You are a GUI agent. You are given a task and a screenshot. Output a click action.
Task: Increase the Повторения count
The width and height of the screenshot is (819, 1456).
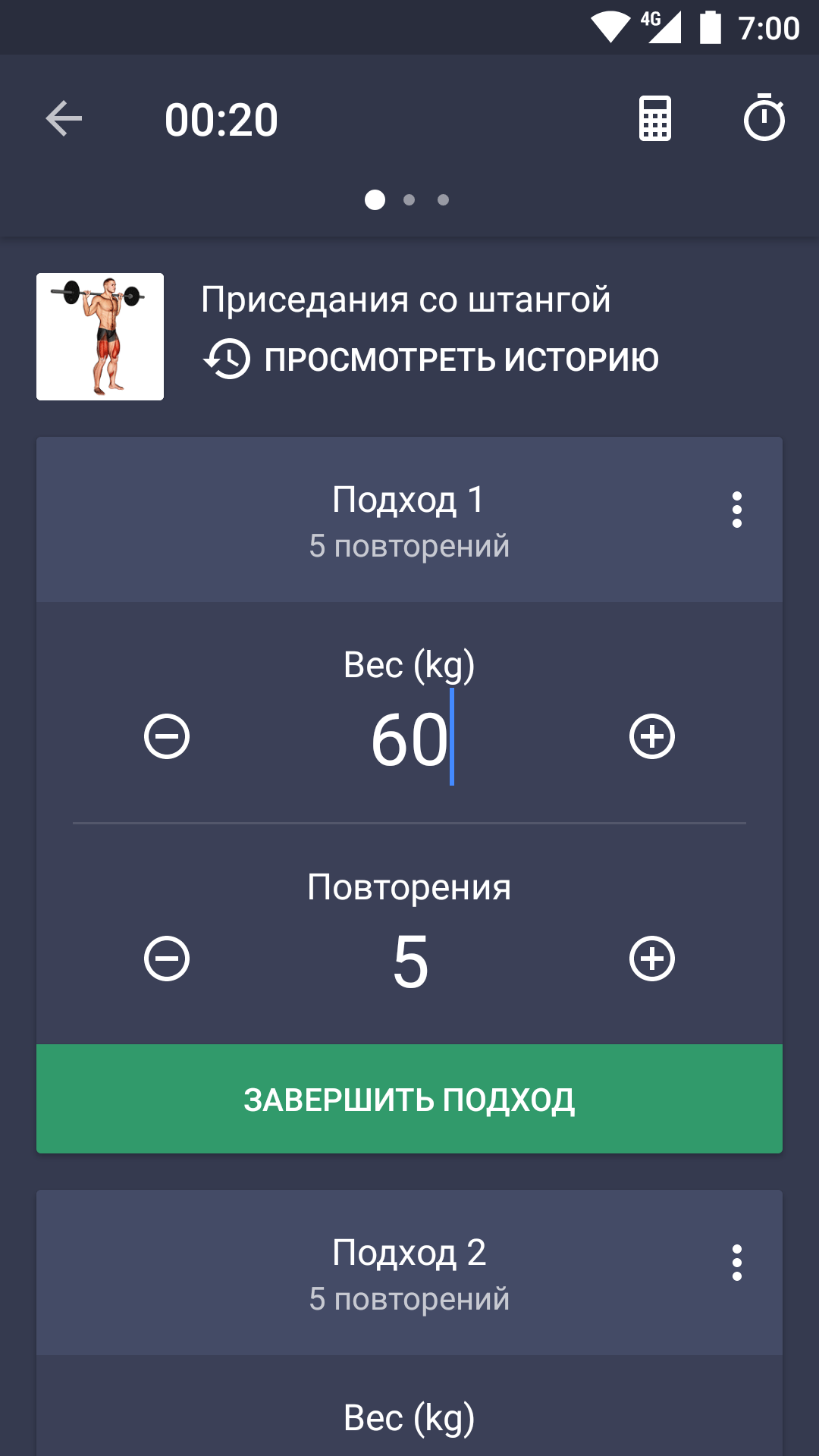[652, 959]
